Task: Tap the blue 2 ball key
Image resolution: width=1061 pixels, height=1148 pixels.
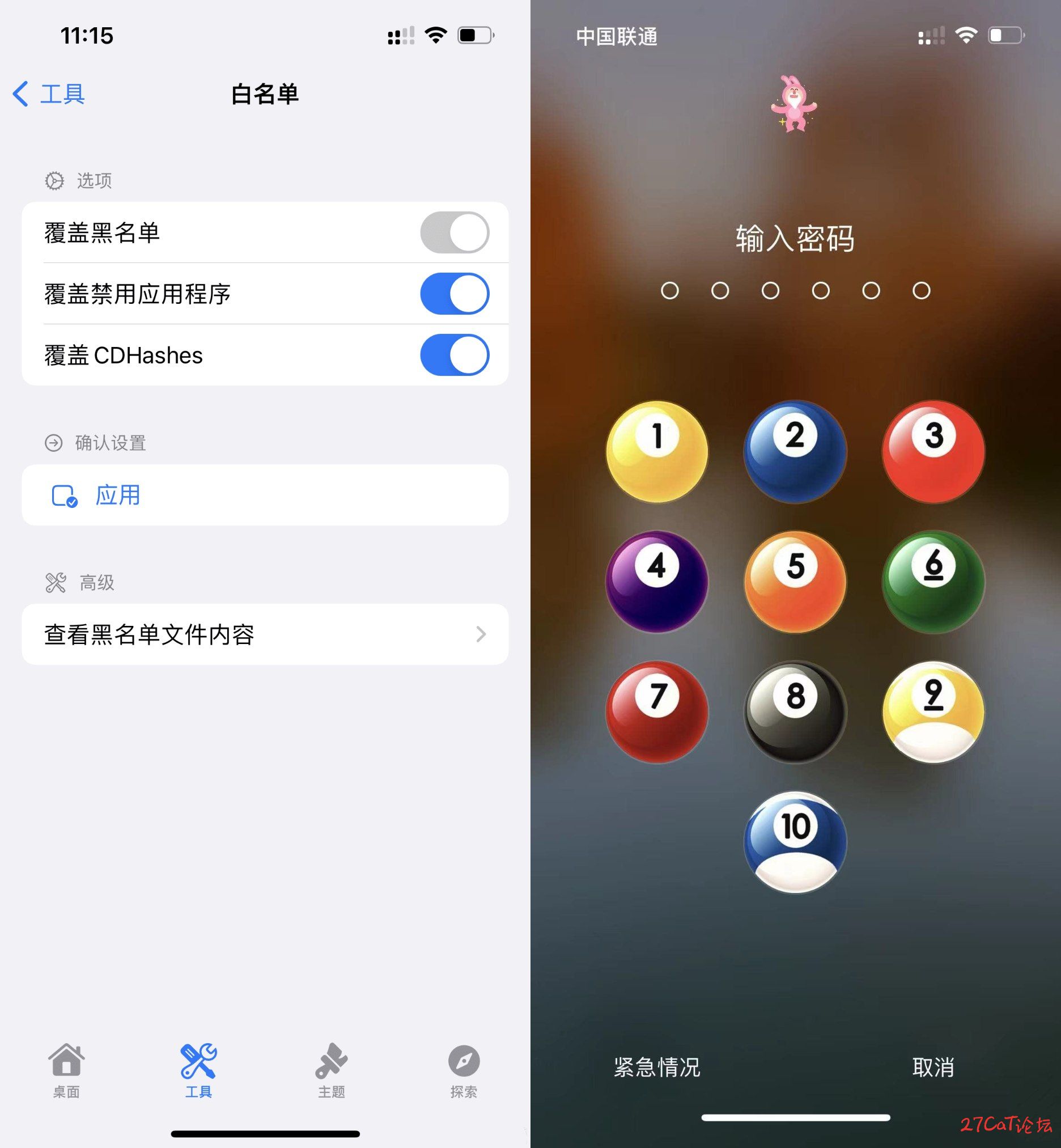Action: click(x=795, y=452)
